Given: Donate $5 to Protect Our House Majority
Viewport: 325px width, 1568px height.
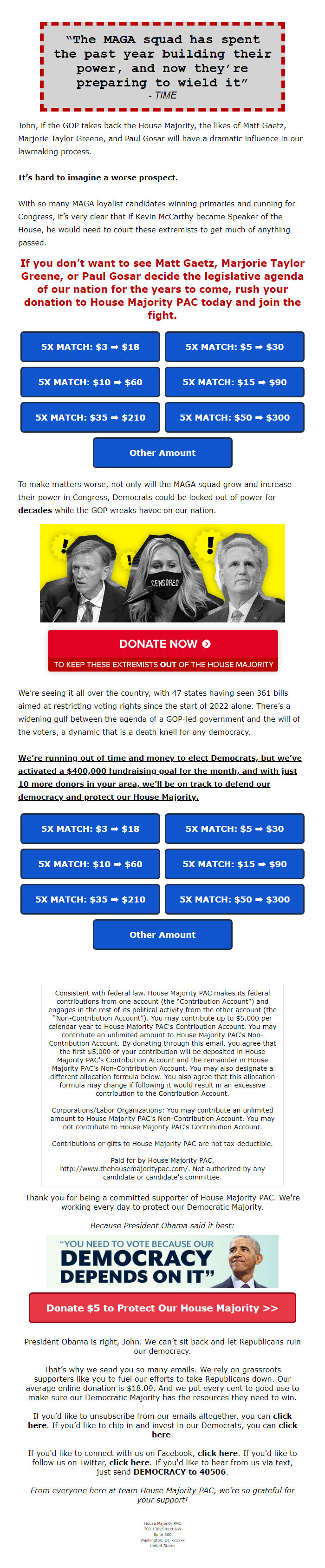Looking at the screenshot, I should click(x=162, y=1307).
